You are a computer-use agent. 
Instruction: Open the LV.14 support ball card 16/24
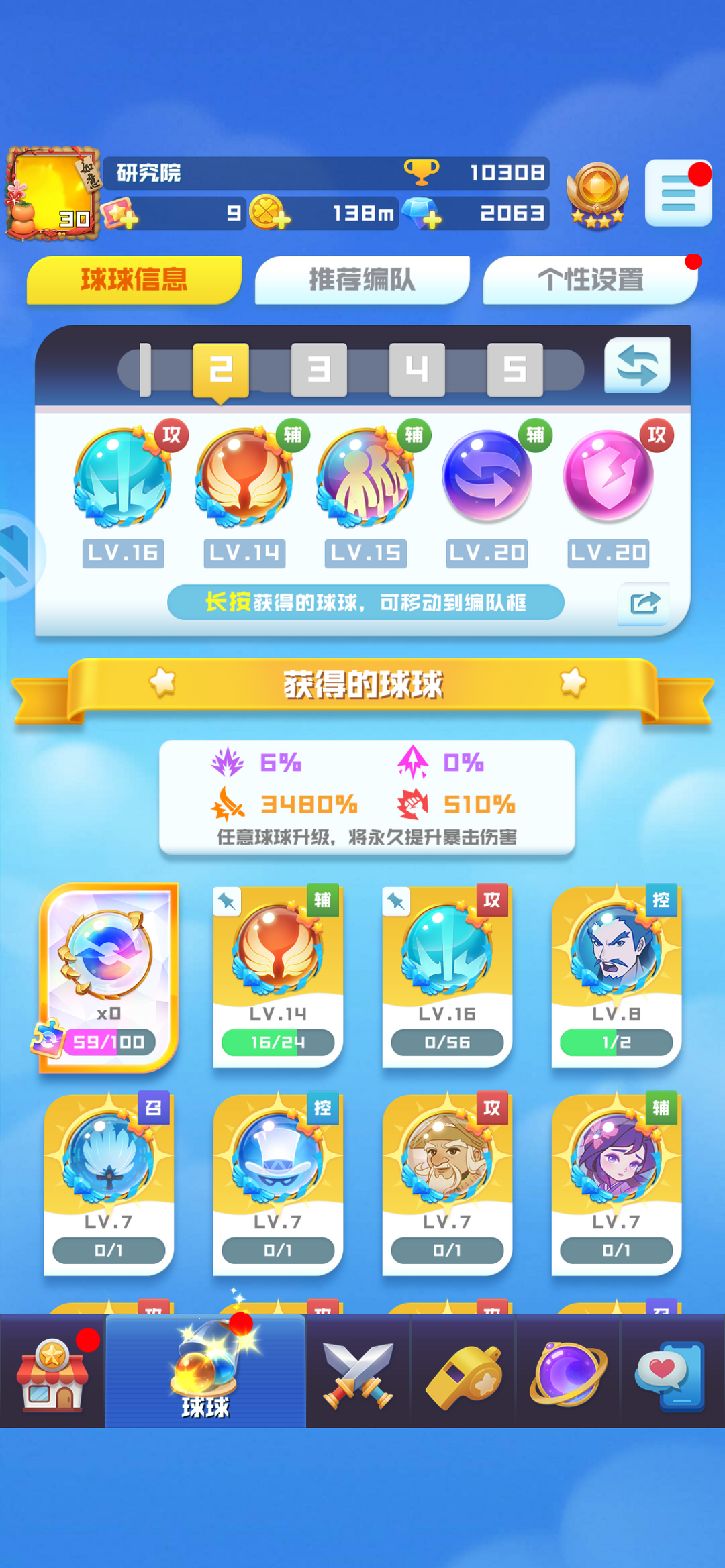(x=278, y=977)
